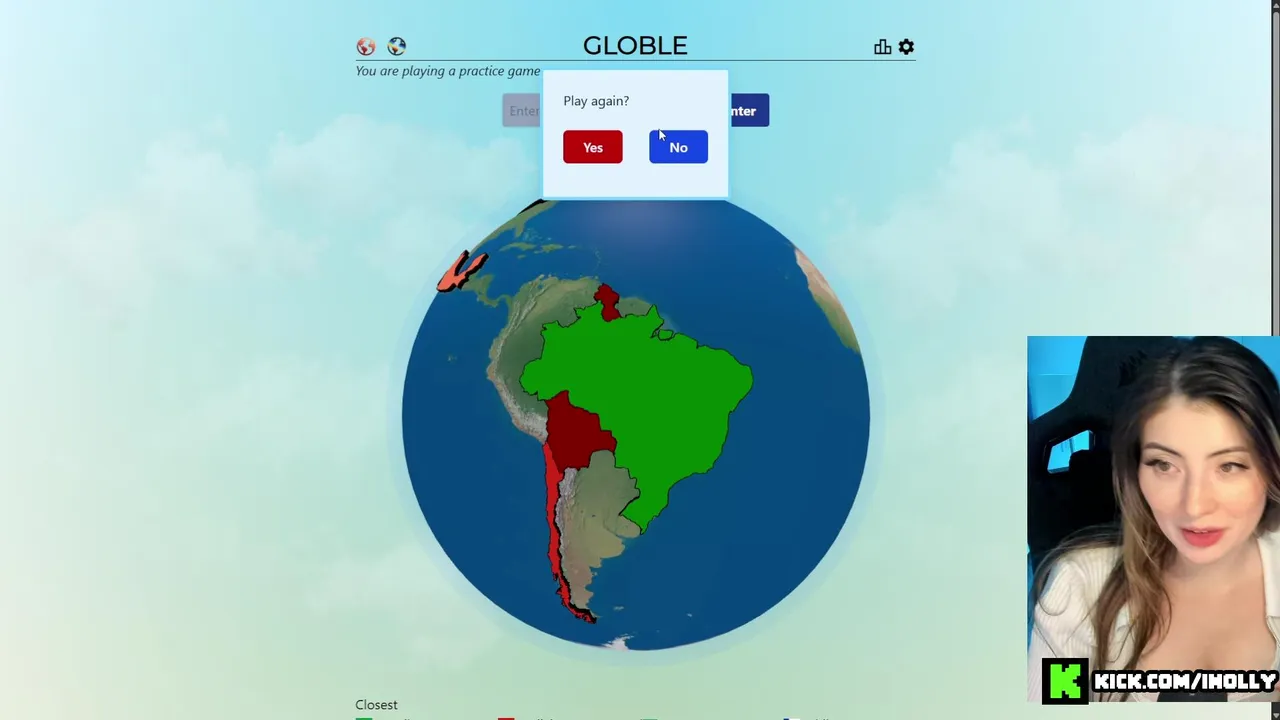Tap the red globe icon
The image size is (1280, 720).
366,46
